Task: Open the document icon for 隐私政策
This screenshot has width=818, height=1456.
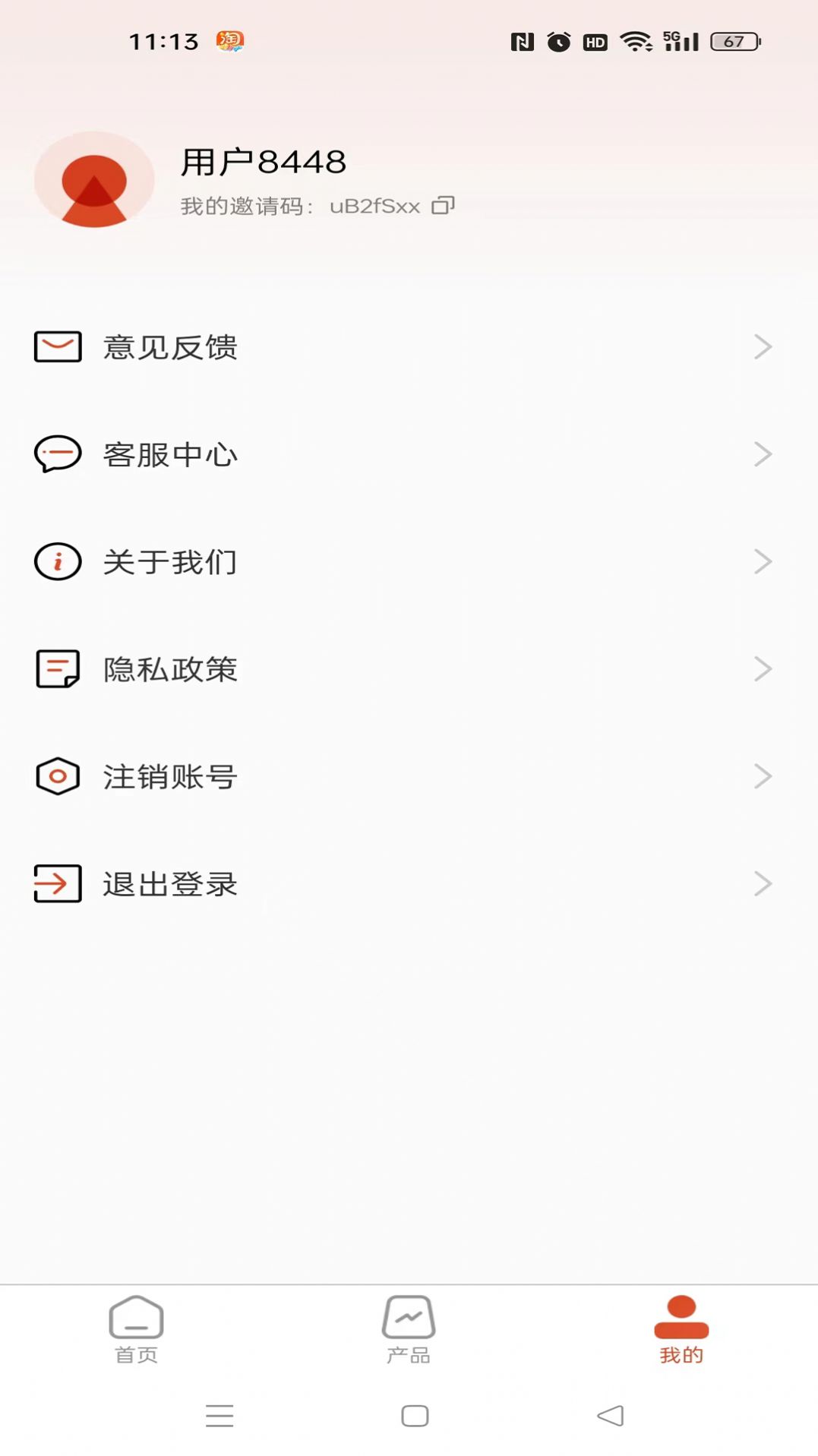Action: [58, 668]
